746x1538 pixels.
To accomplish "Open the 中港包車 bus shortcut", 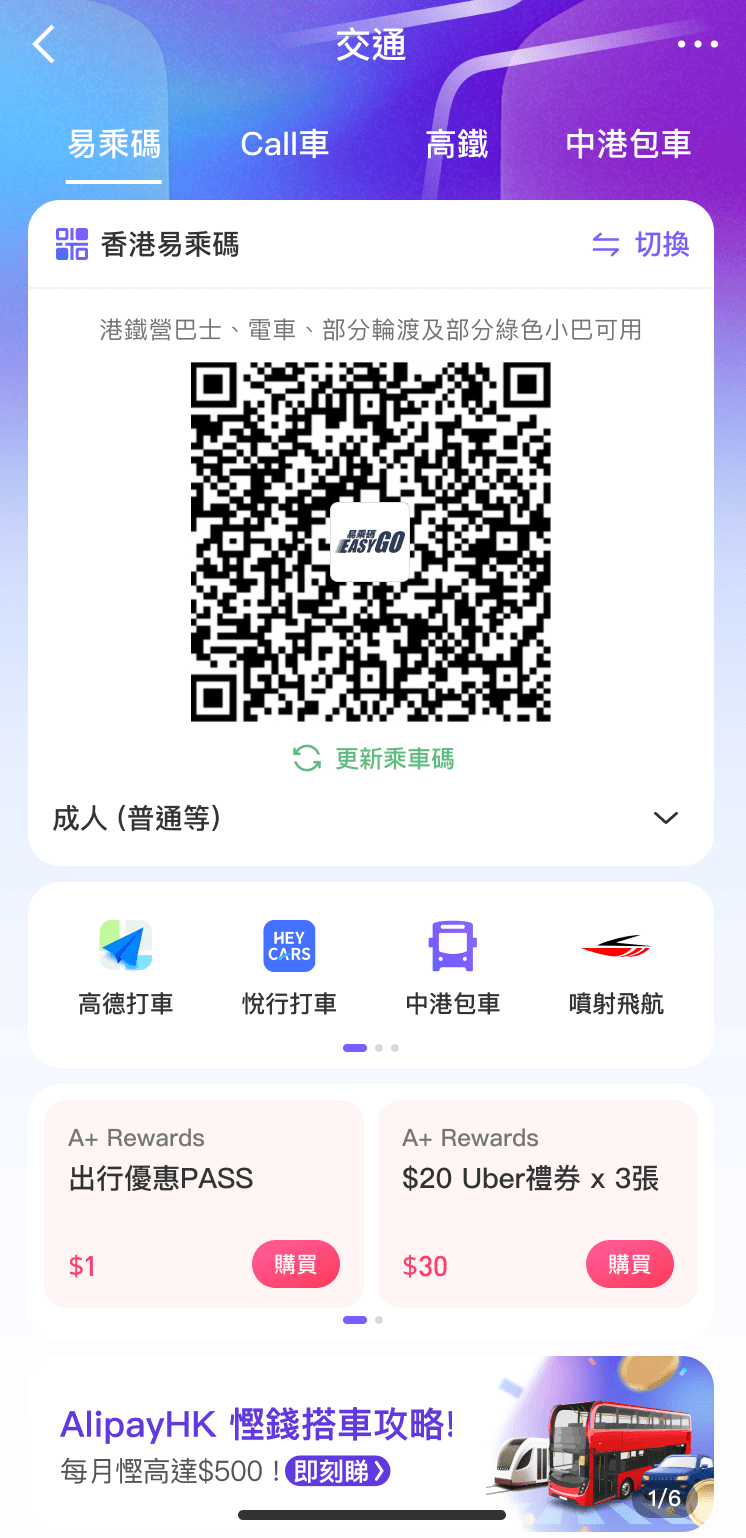I will 453,966.
